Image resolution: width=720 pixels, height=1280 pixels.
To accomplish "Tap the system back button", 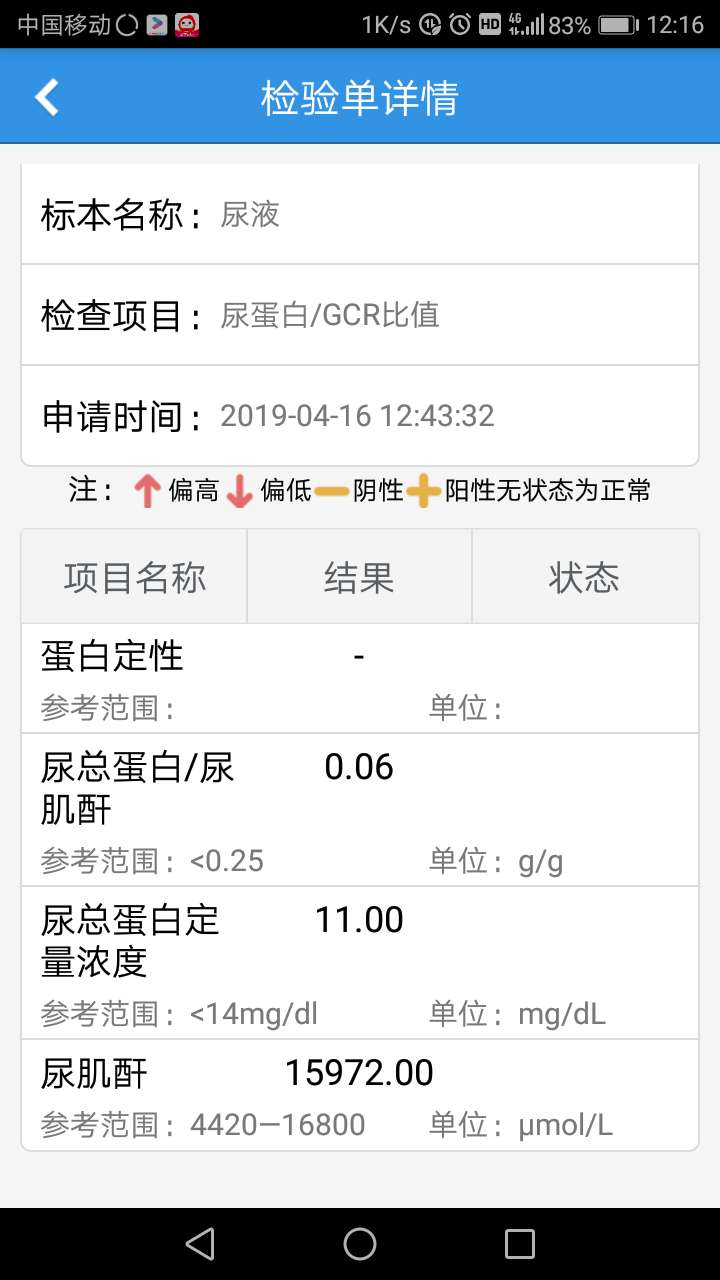I will pyautogui.click(x=200, y=1243).
